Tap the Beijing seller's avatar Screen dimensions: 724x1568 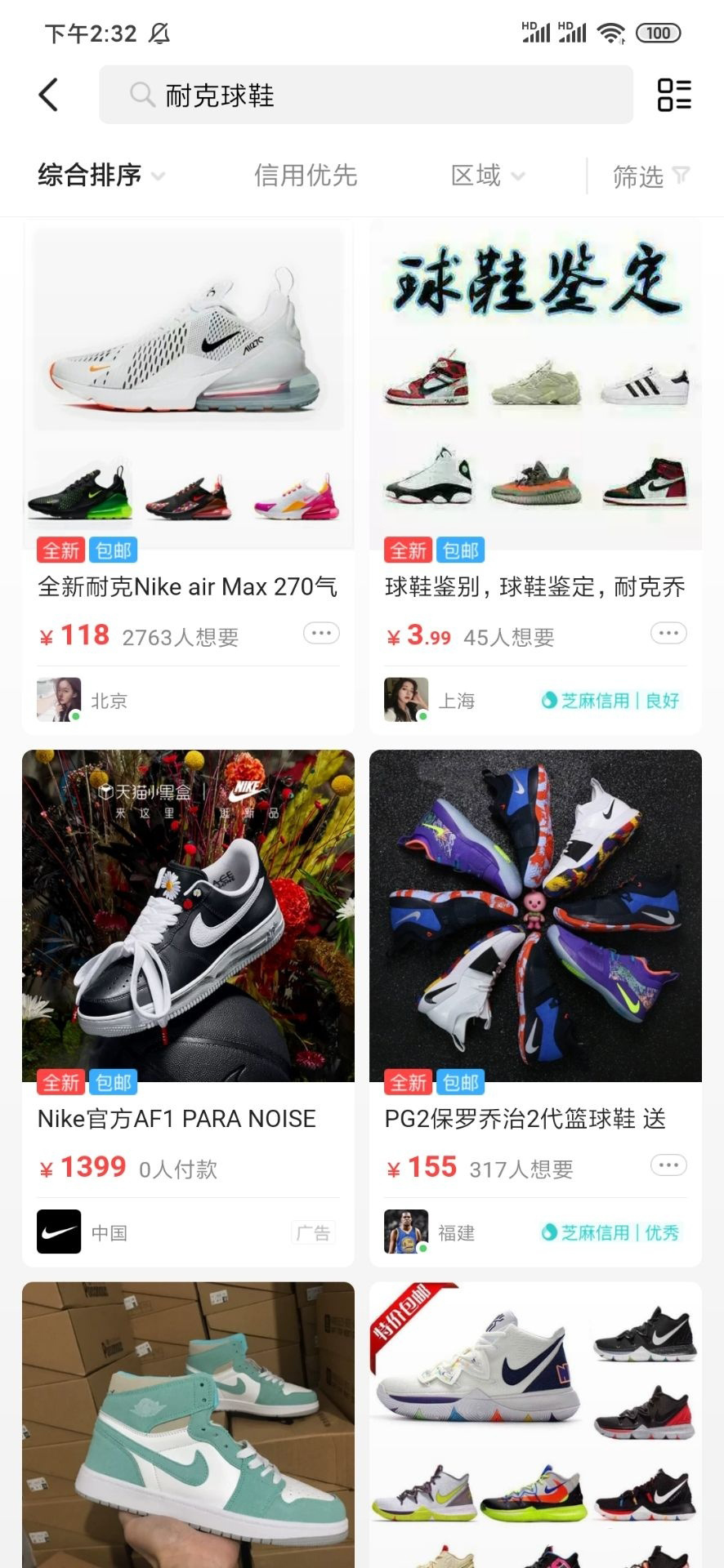tap(58, 699)
